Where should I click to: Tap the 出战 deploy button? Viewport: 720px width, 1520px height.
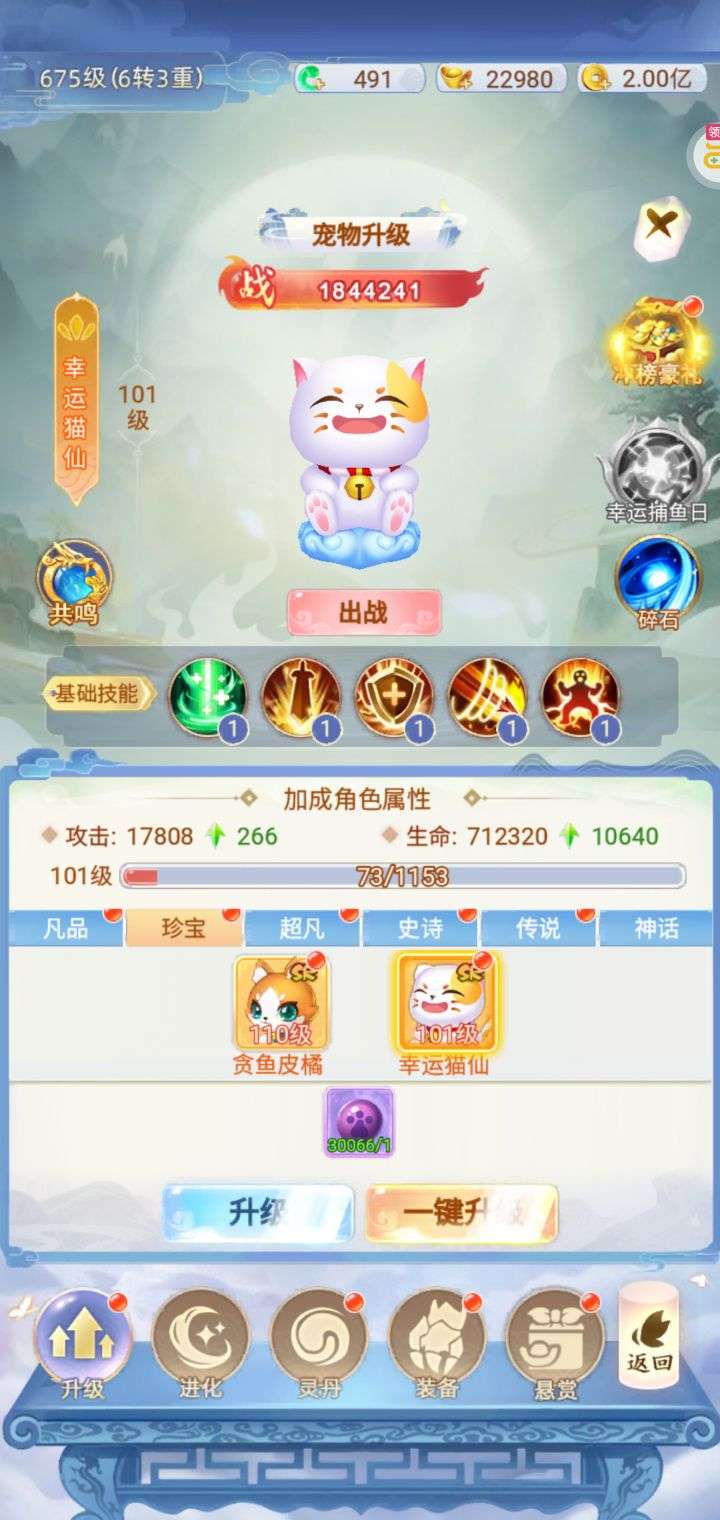pos(364,612)
